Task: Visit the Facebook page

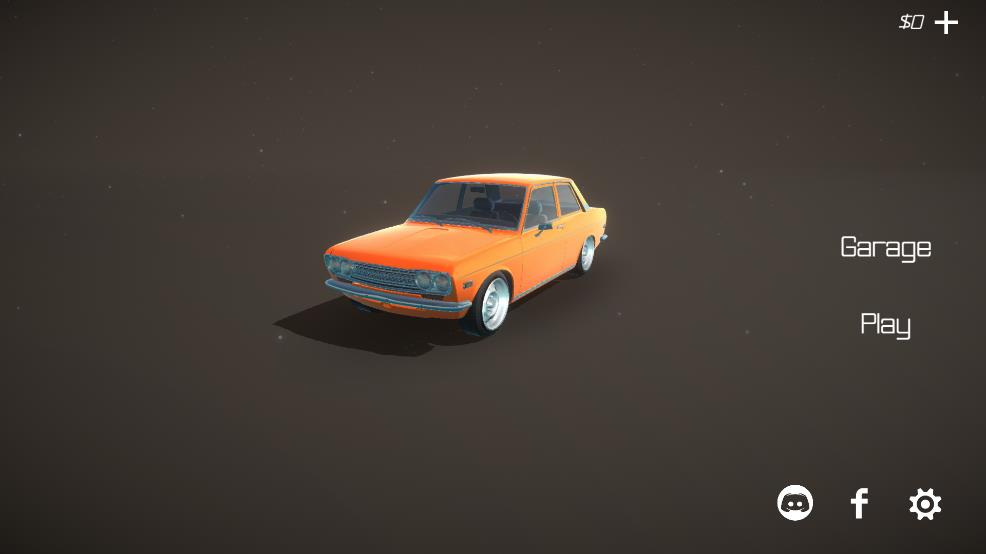Action: [859, 504]
